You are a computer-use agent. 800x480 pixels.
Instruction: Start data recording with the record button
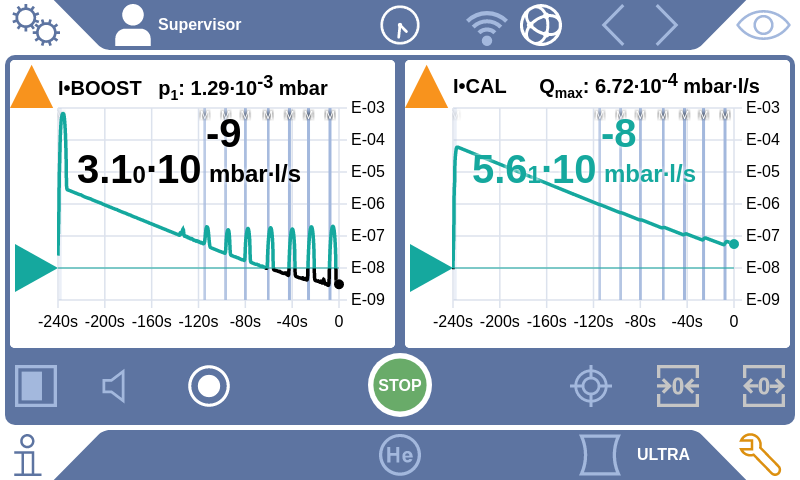(209, 386)
